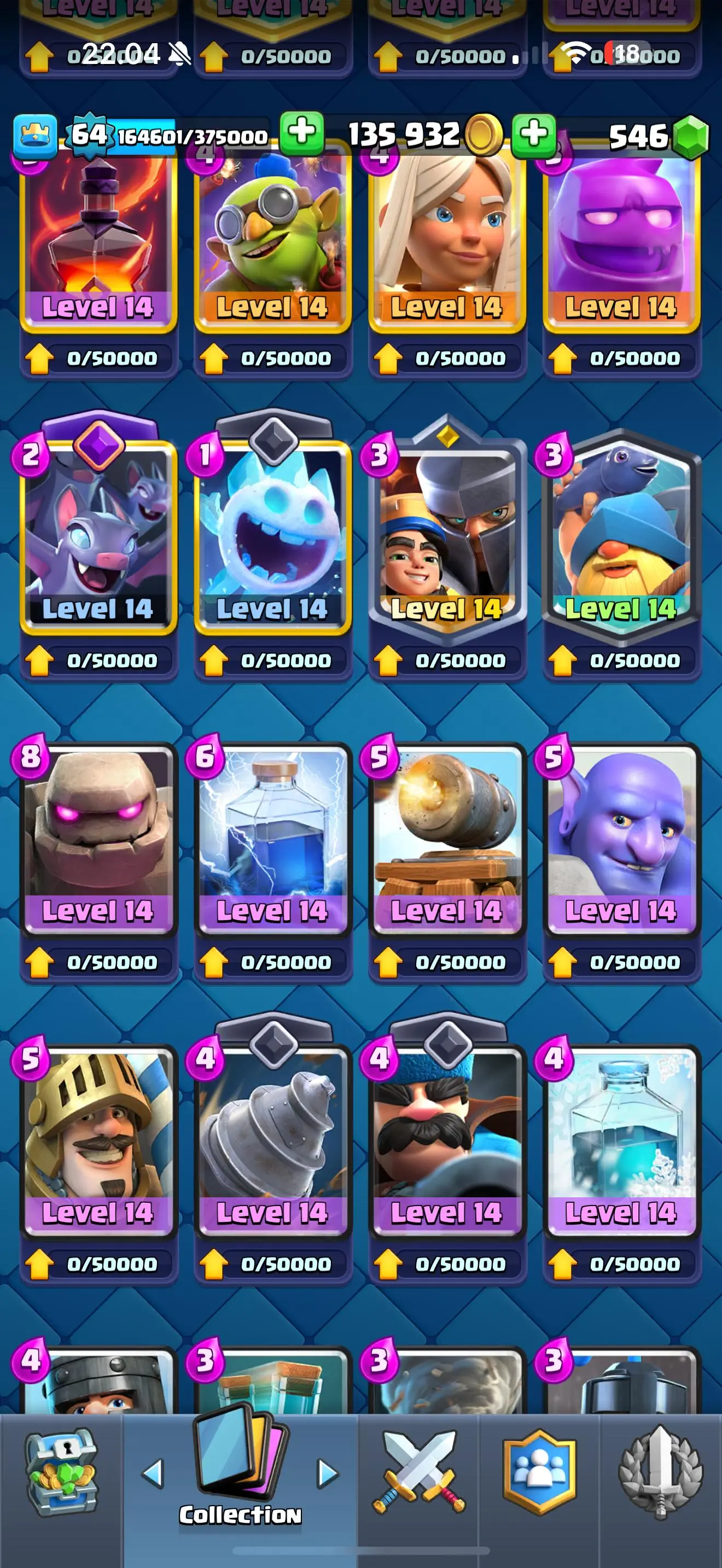Select the Lightning spell card
Screen dimensions: 722x1568
pos(272,840)
